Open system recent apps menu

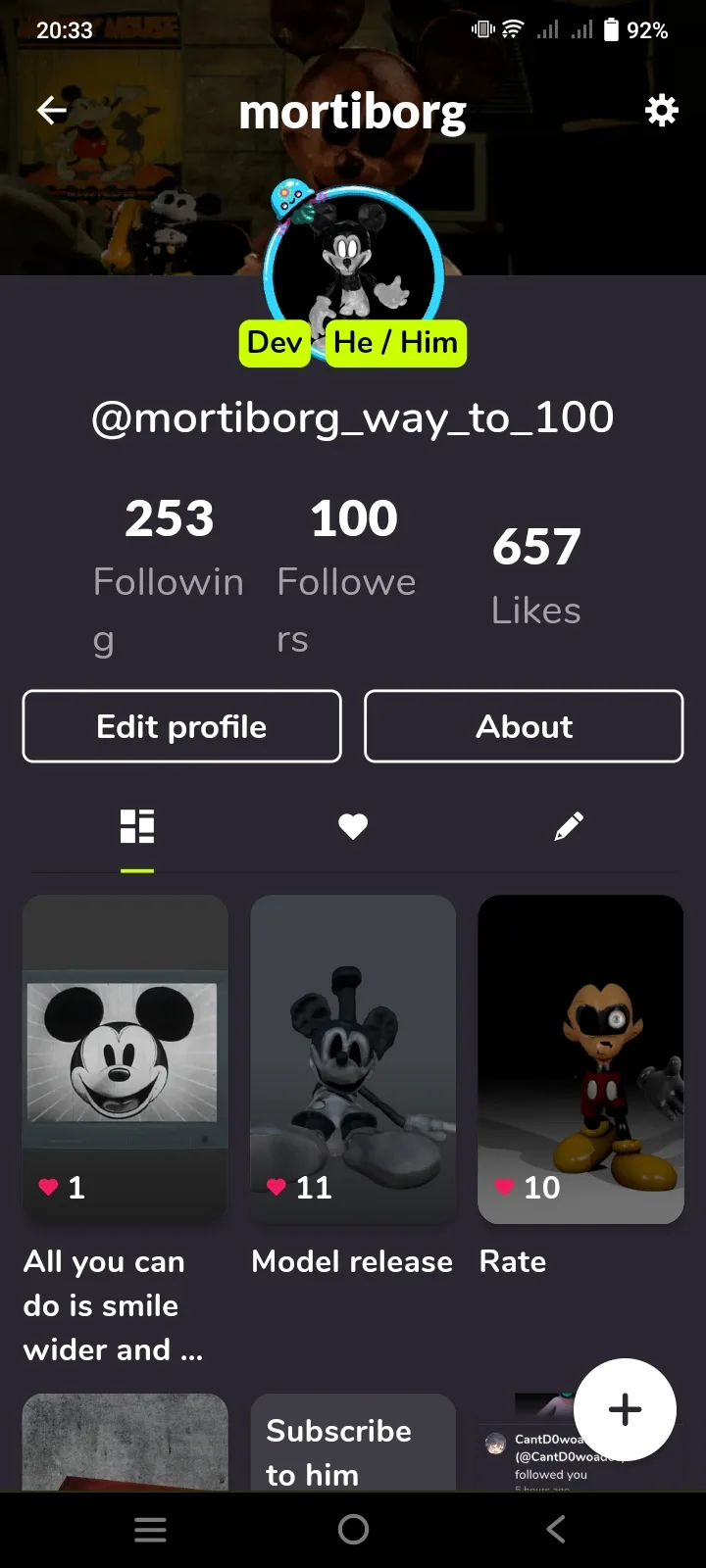[150, 1529]
